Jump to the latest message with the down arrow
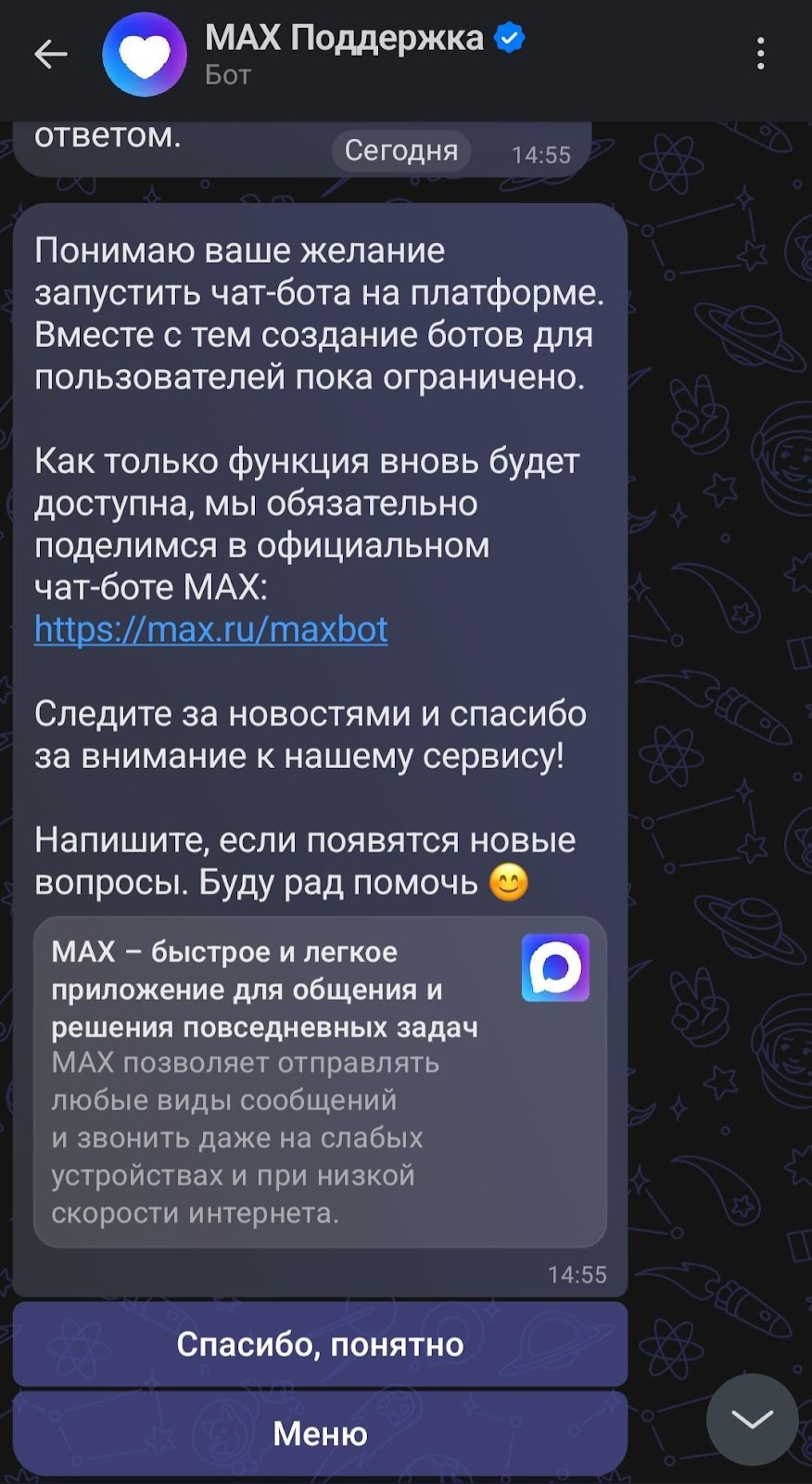The height and width of the screenshot is (1484, 812). (752, 1419)
